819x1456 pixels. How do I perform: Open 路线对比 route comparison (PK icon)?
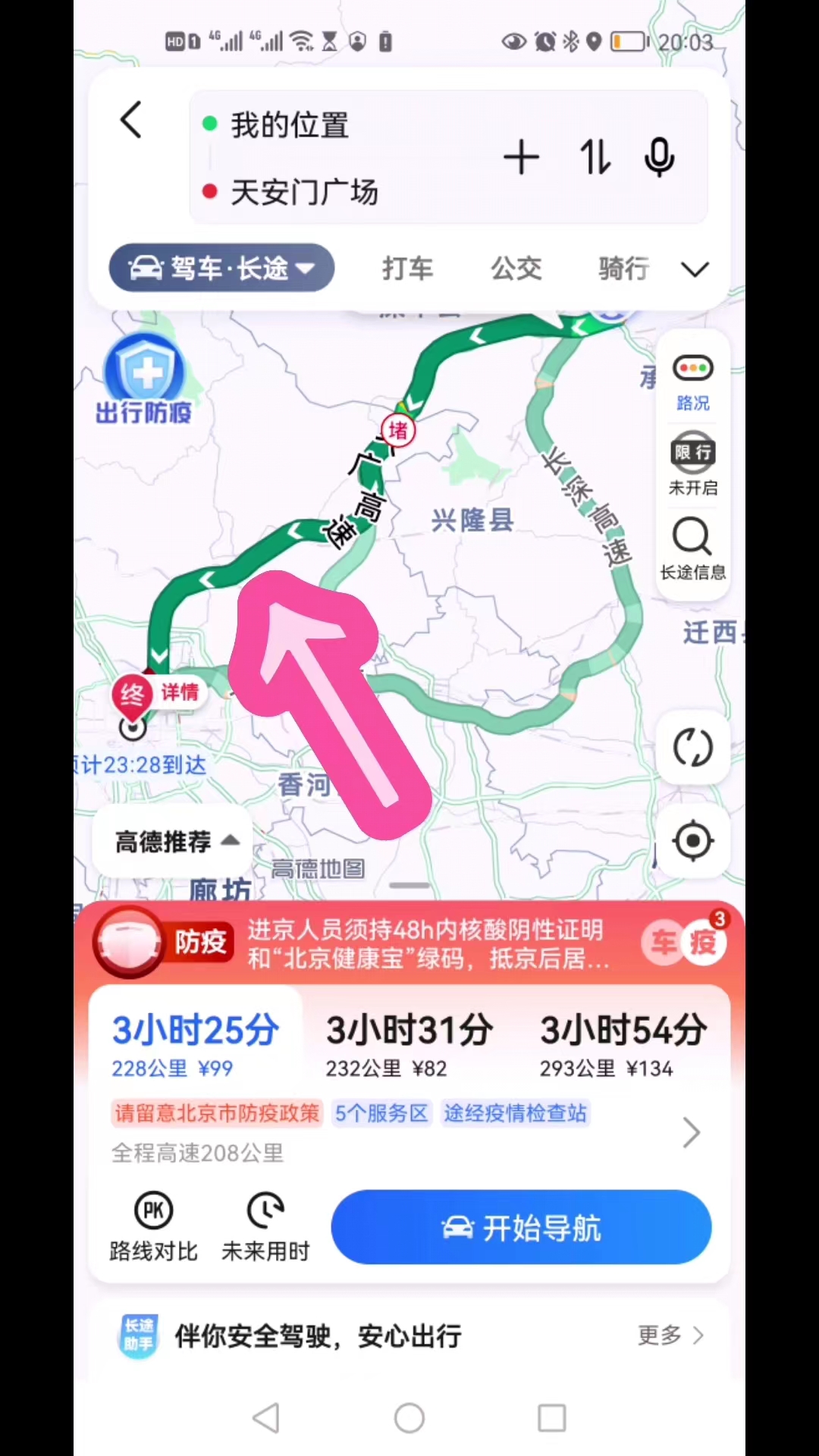tap(152, 1225)
